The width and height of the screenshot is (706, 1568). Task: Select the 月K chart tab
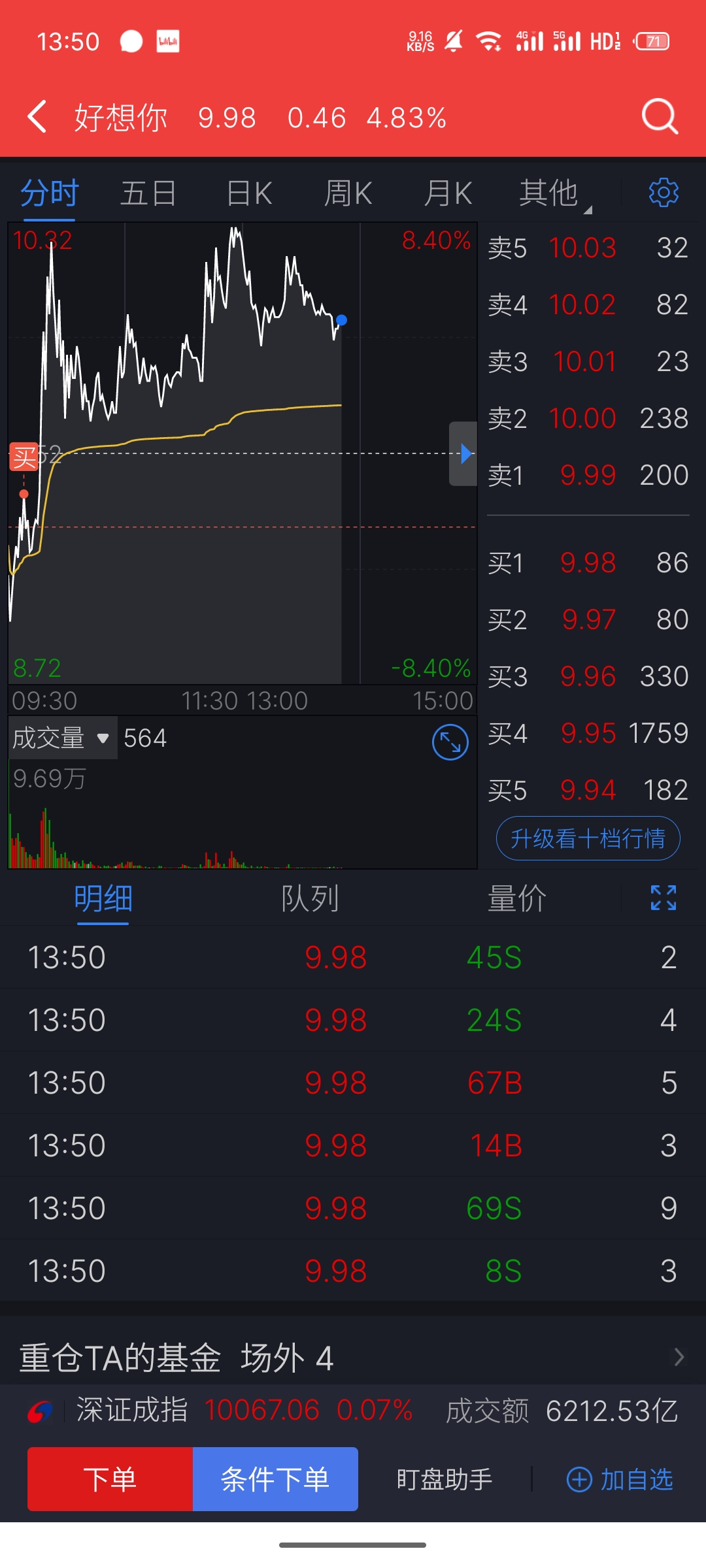tap(448, 194)
